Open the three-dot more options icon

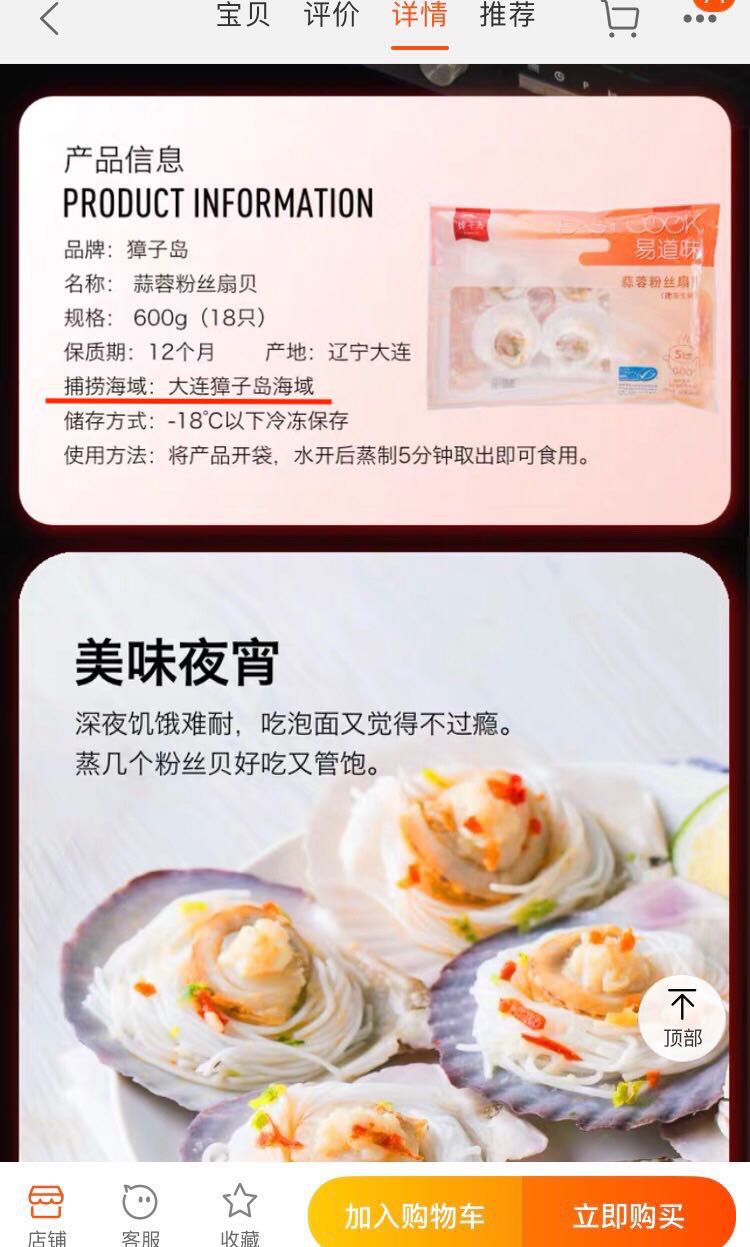pos(701,17)
